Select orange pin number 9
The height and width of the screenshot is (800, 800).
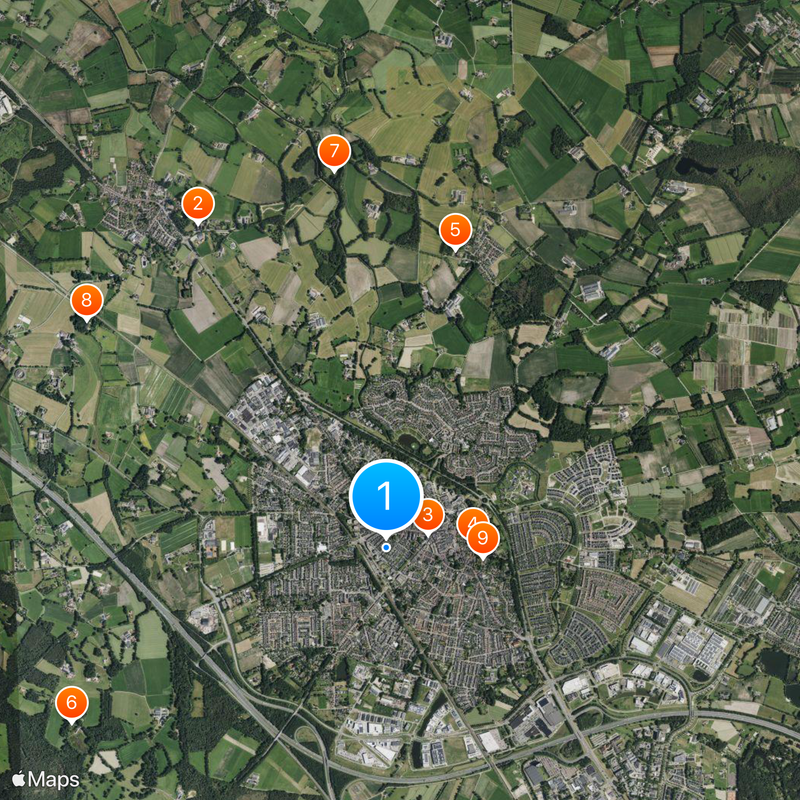click(483, 538)
